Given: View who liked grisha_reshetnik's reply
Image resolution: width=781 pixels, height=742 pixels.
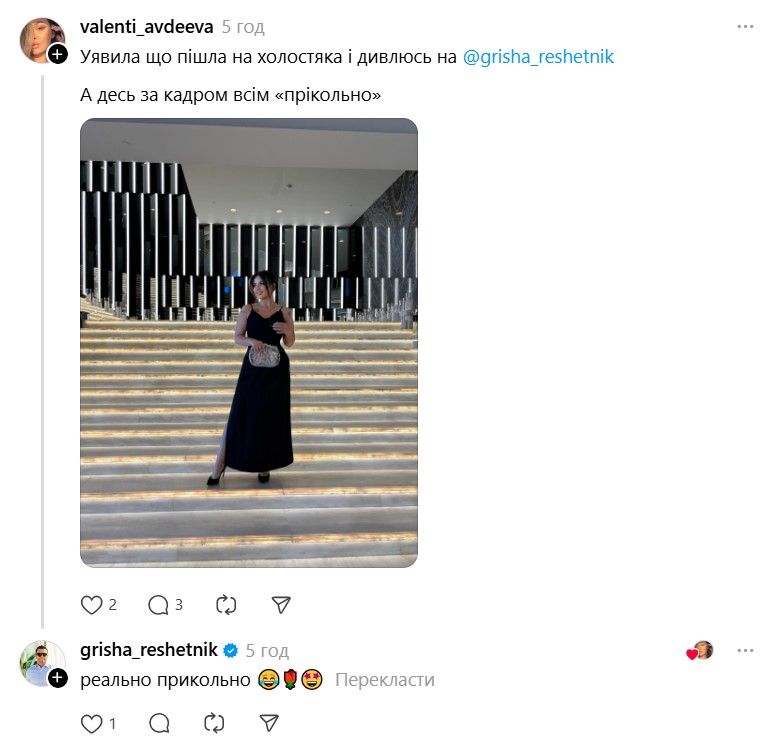Looking at the screenshot, I should coord(700,651).
